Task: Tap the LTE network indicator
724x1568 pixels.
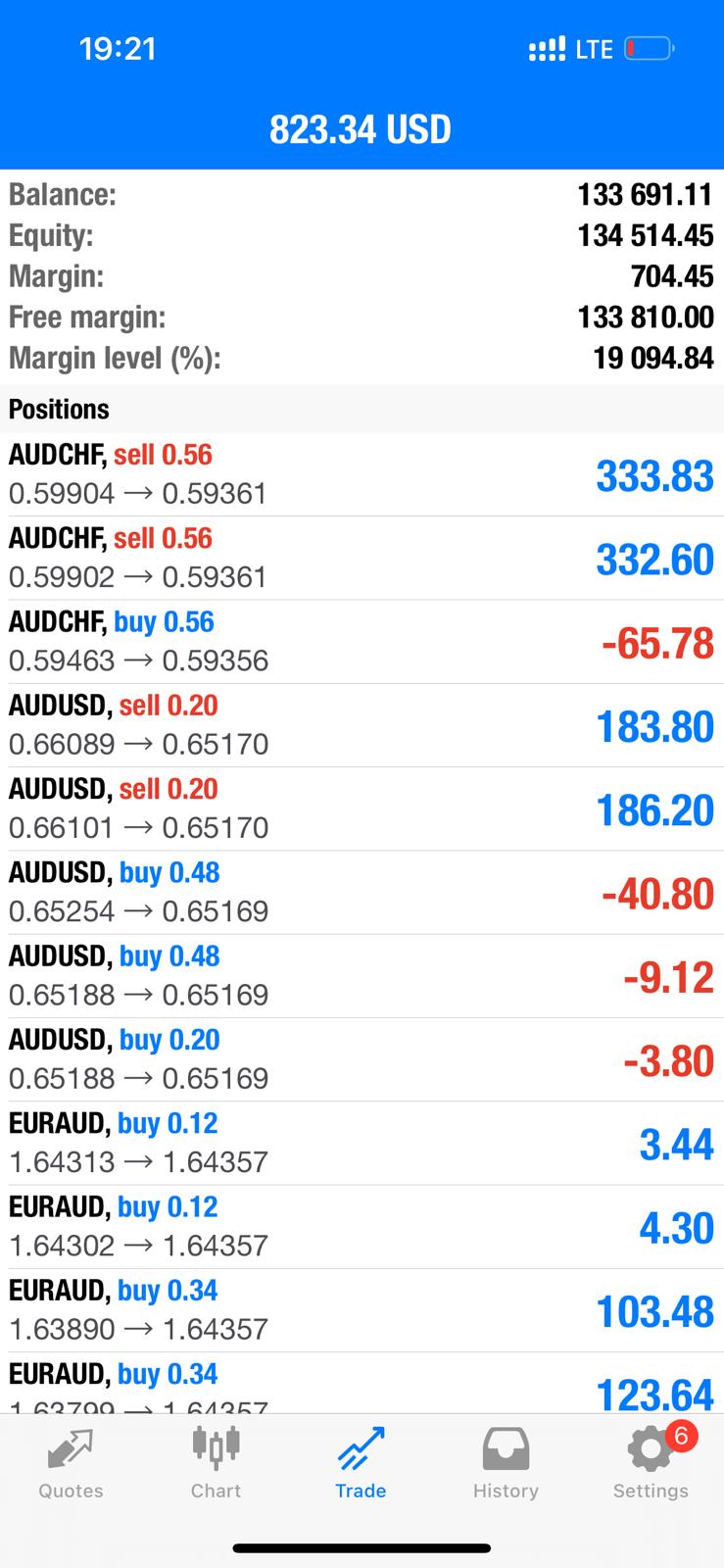Action: click(592, 48)
